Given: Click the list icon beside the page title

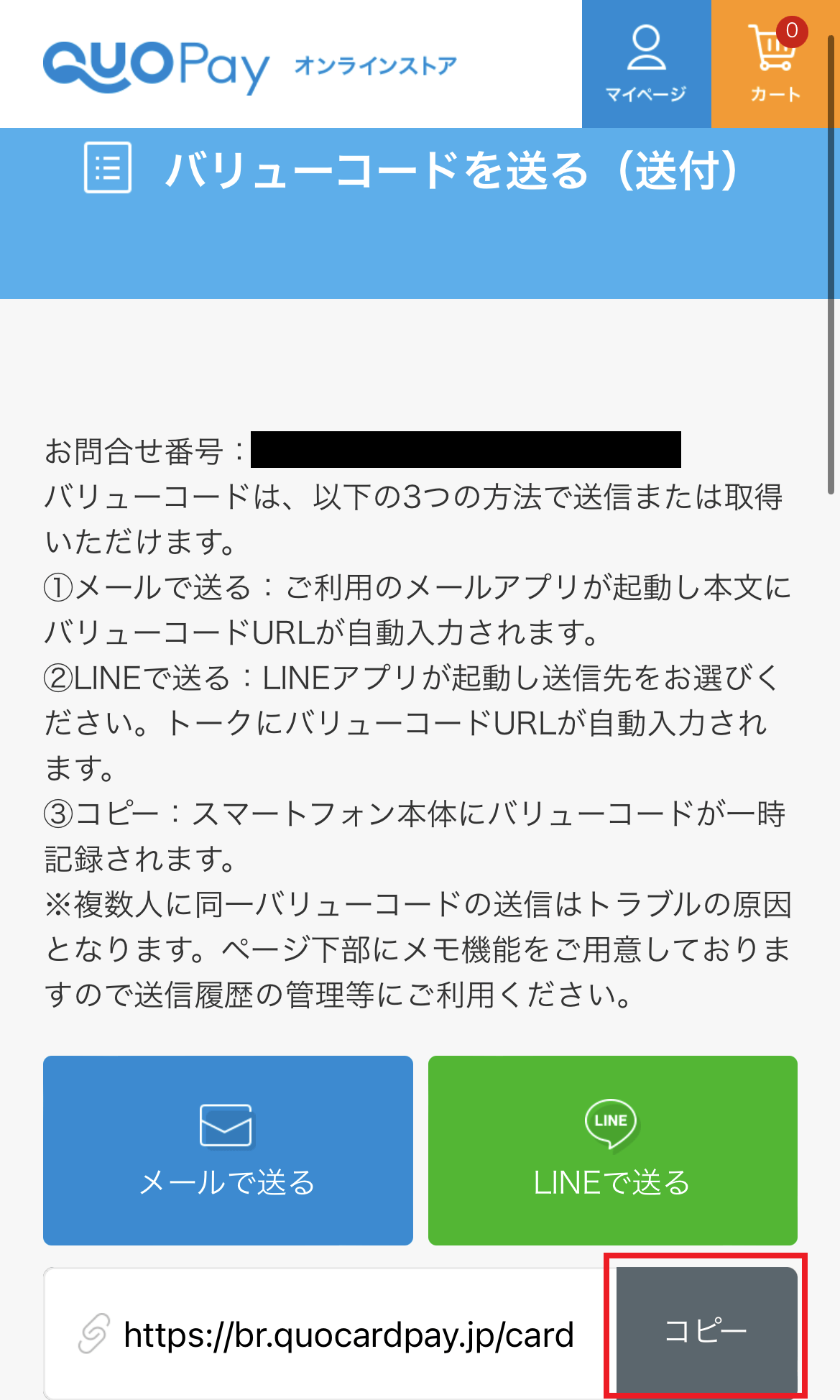Looking at the screenshot, I should coord(106,170).
